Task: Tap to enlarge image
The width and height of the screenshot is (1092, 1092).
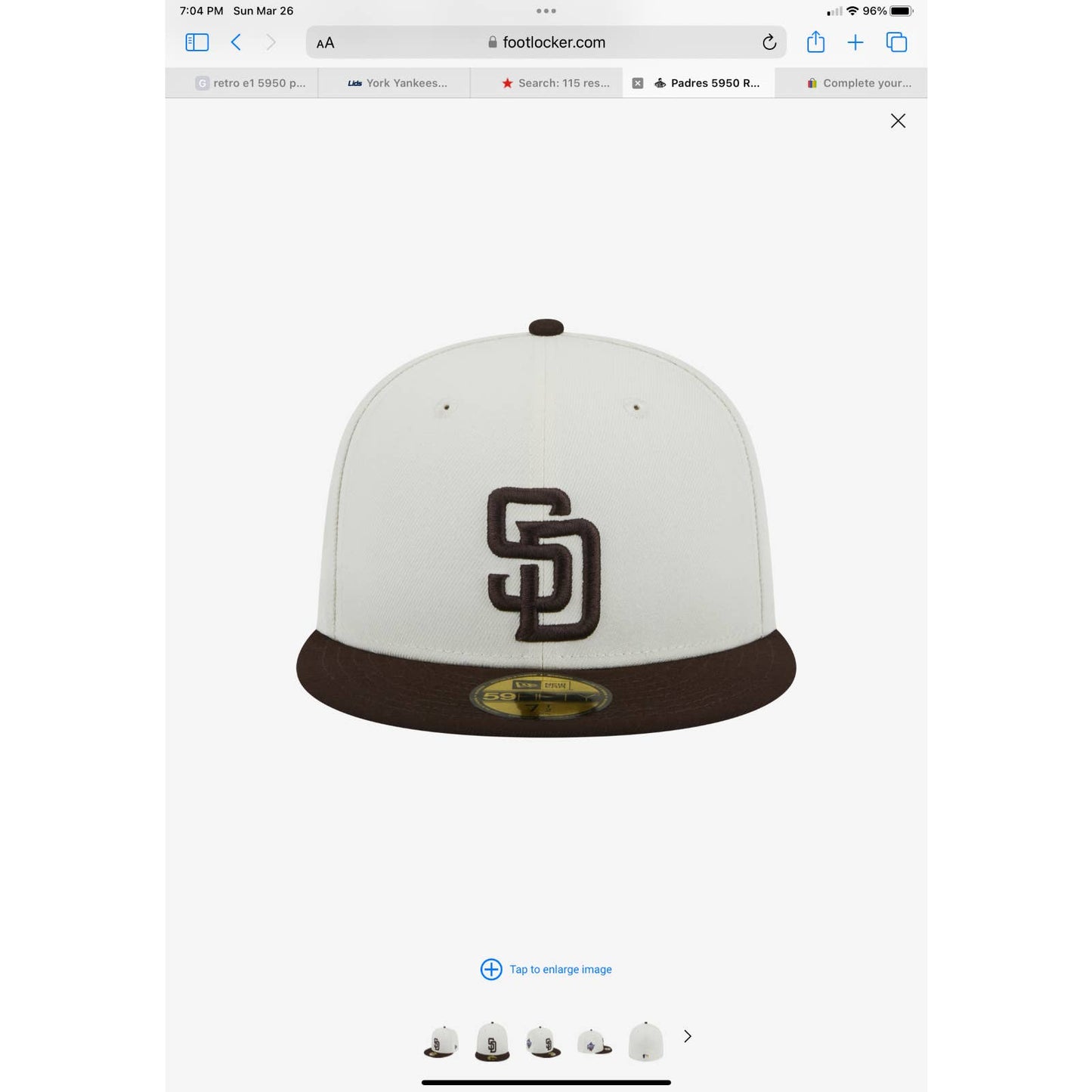Action: point(546,969)
